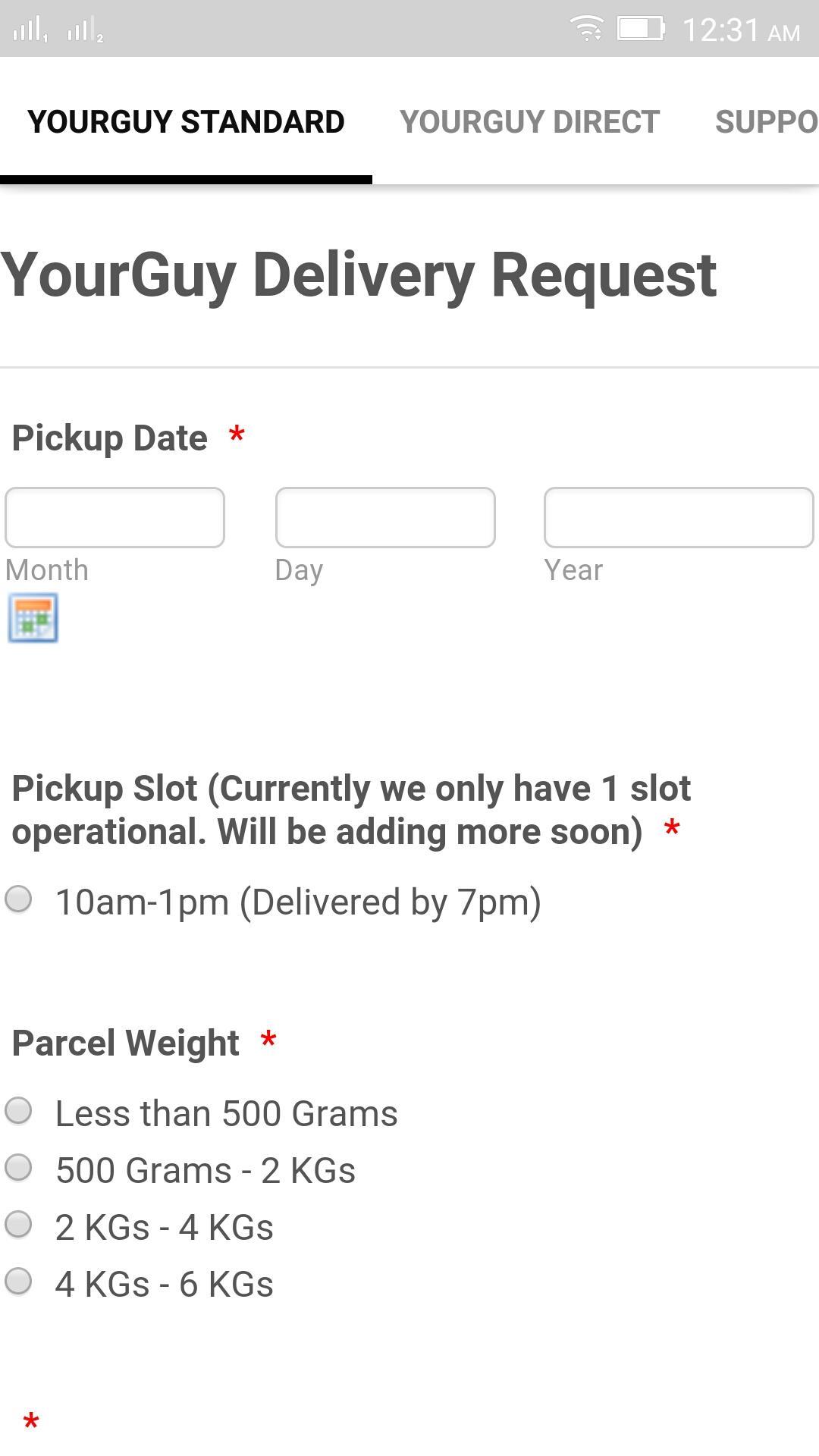Select the 10am-1pm pickup slot option

click(18, 901)
